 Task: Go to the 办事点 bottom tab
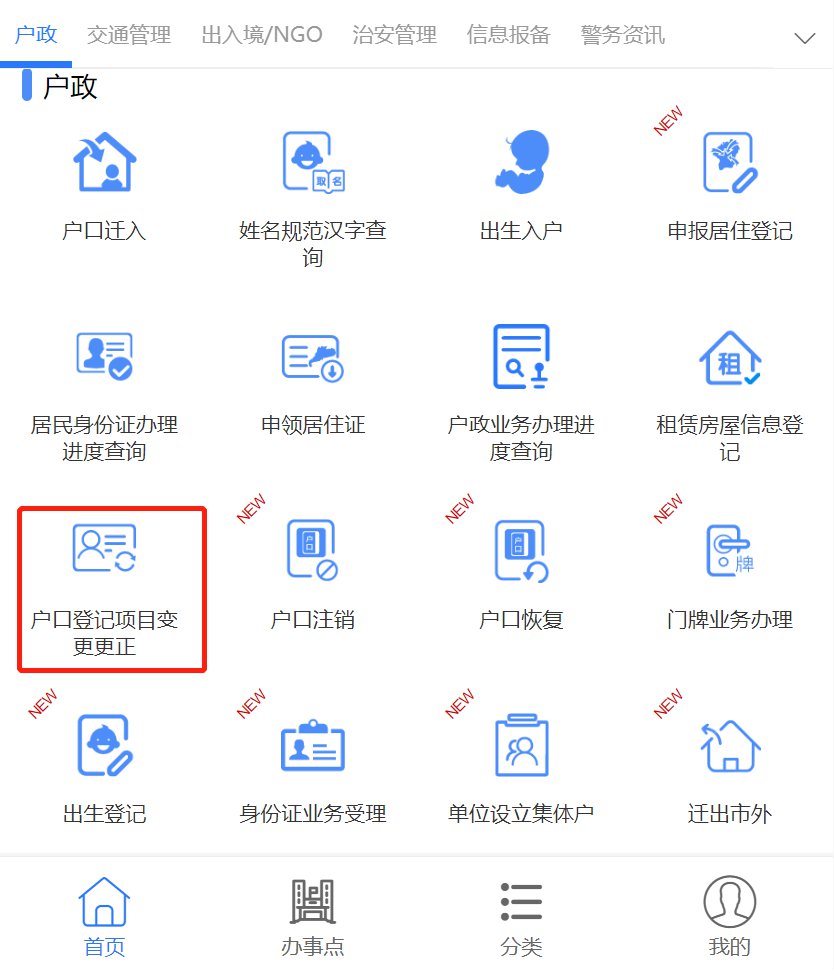313,916
